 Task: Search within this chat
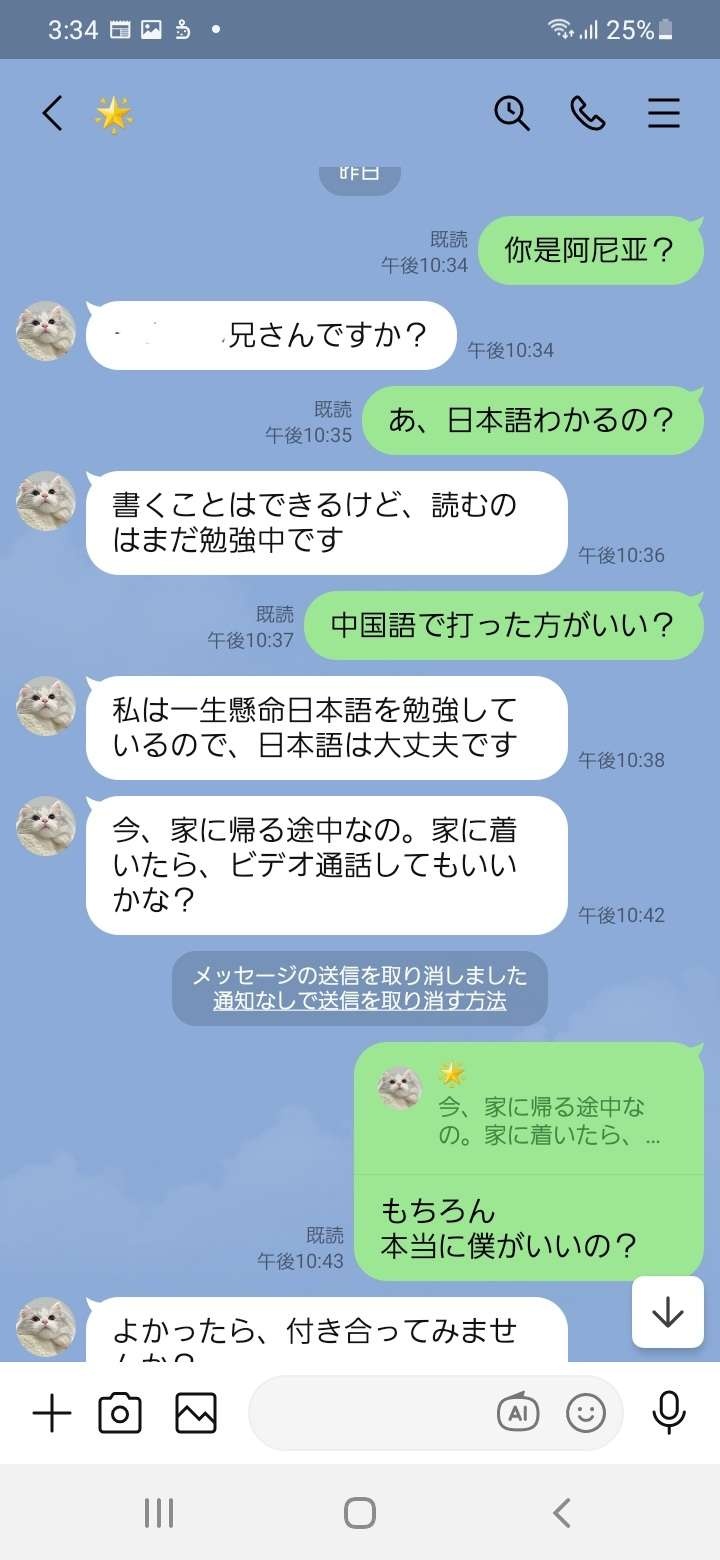click(512, 114)
